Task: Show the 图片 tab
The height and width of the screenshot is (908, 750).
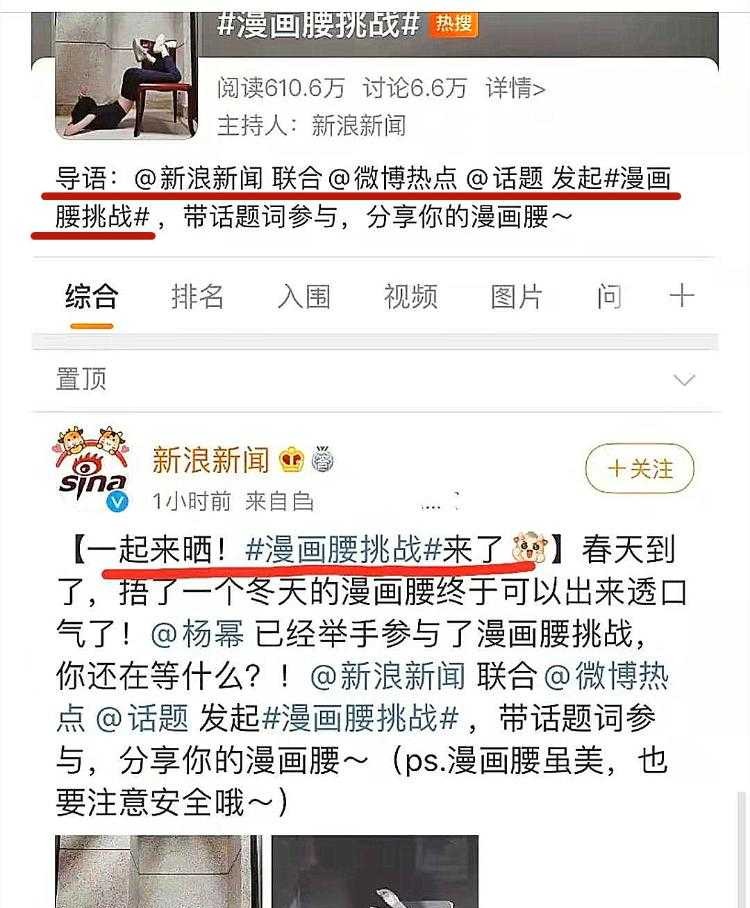Action: click(x=516, y=297)
